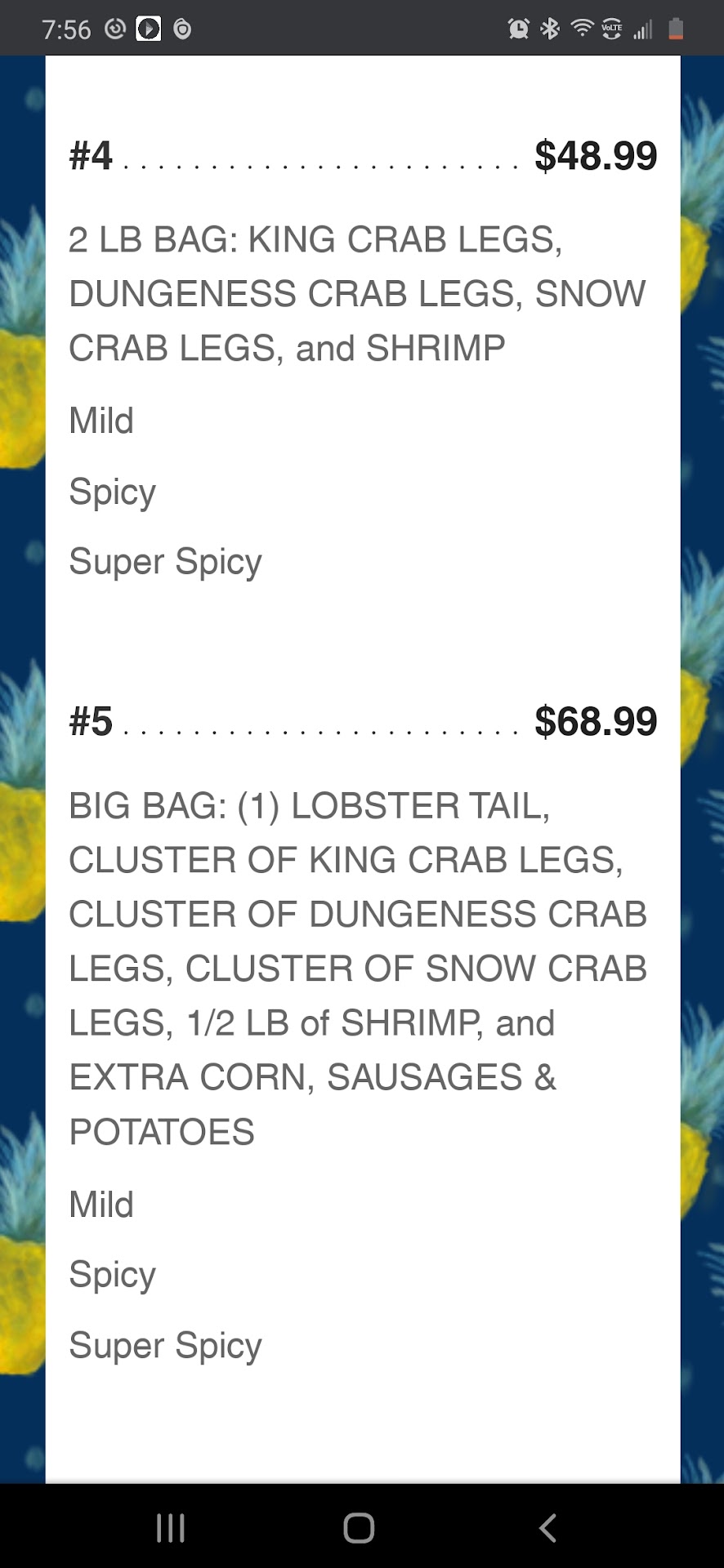
Task: Go back with the system back button
Action: click(547, 1527)
